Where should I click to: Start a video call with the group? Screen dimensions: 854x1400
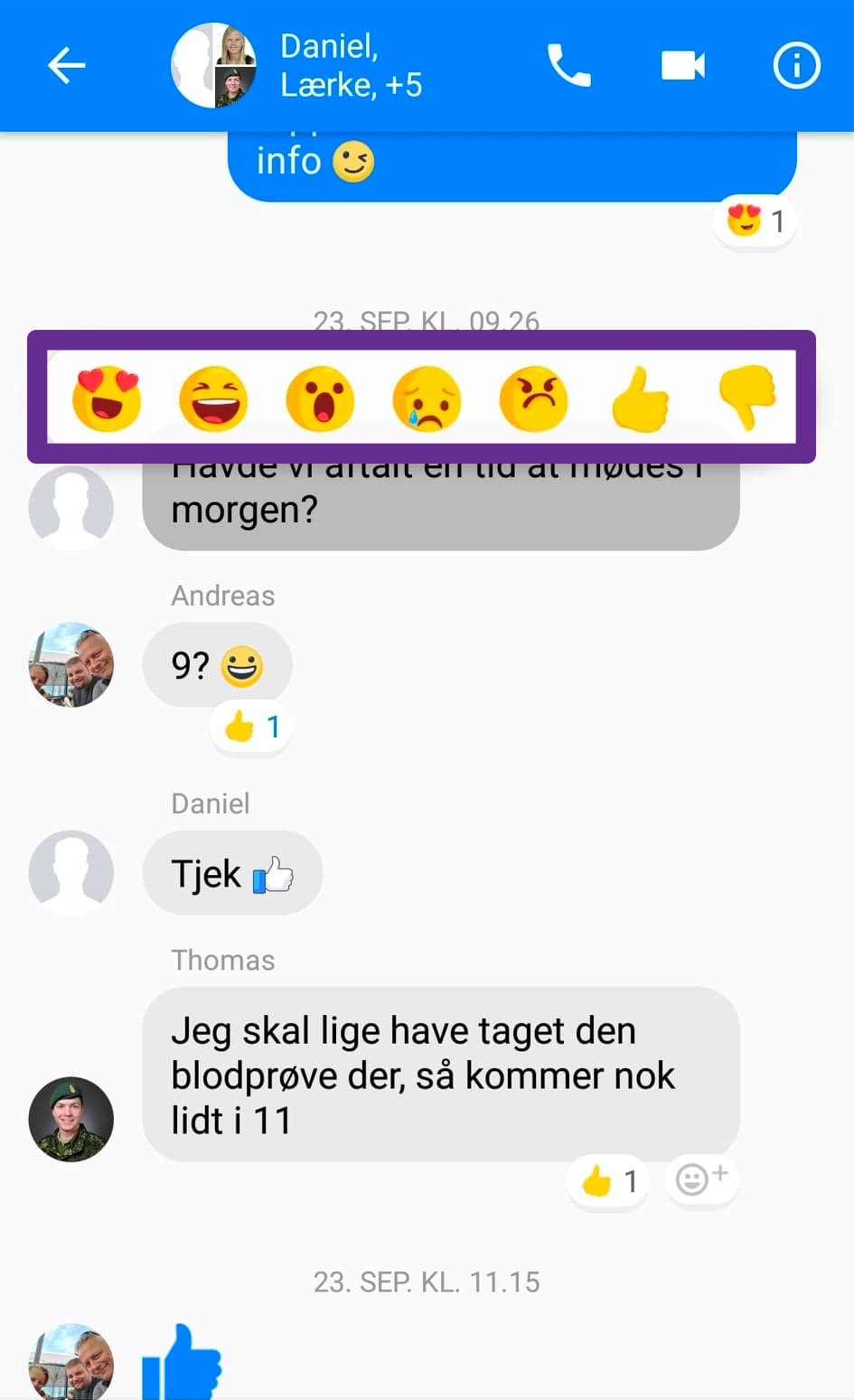[x=682, y=66]
